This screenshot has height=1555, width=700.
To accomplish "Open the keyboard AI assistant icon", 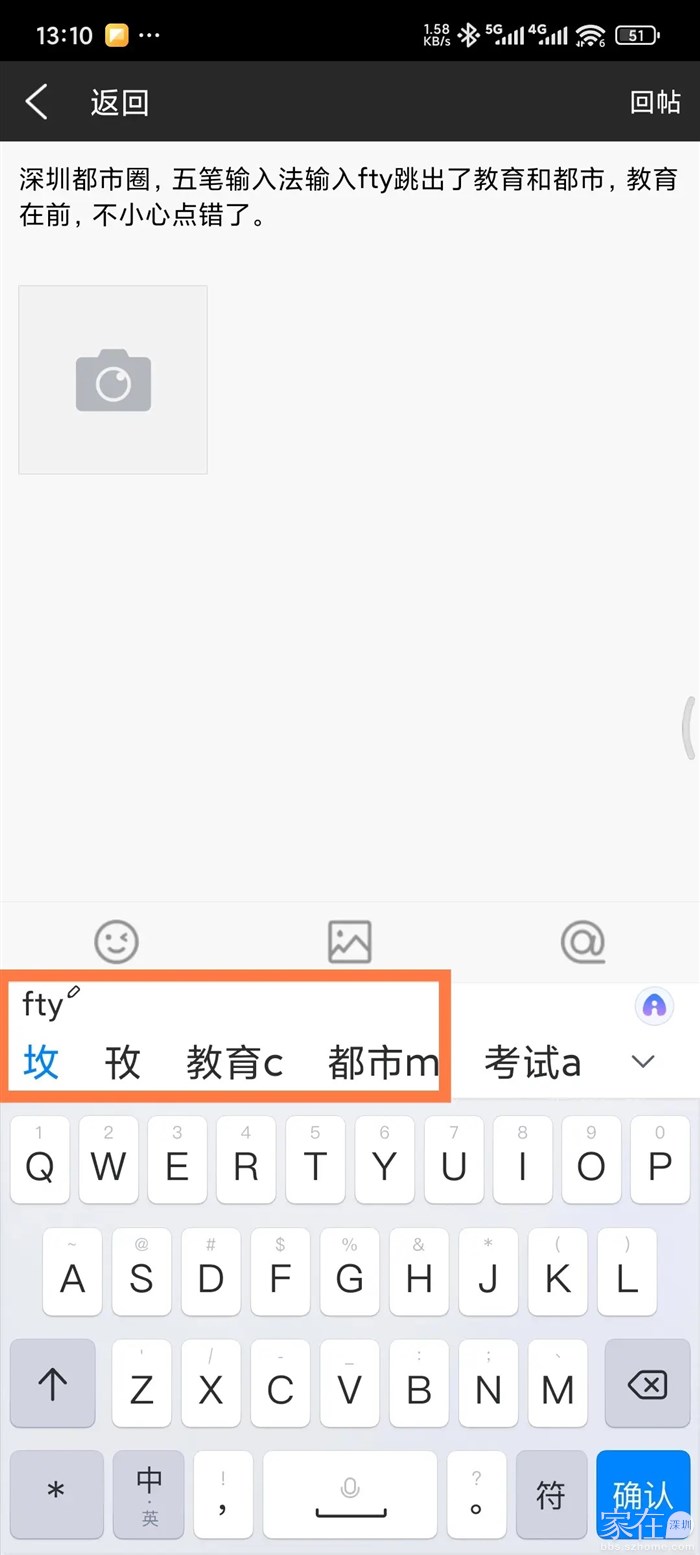I will tap(654, 1005).
